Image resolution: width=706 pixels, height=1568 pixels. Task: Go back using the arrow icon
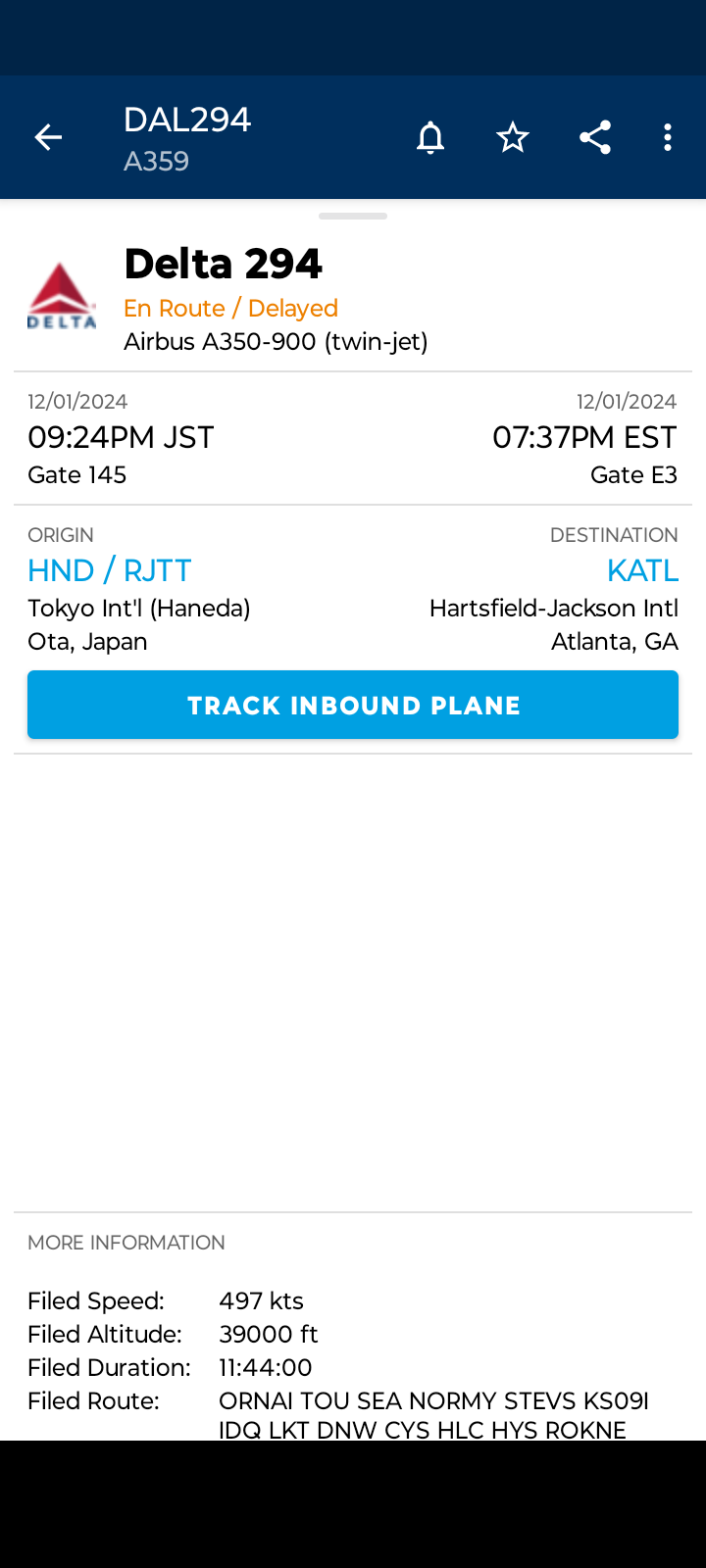[x=48, y=137]
